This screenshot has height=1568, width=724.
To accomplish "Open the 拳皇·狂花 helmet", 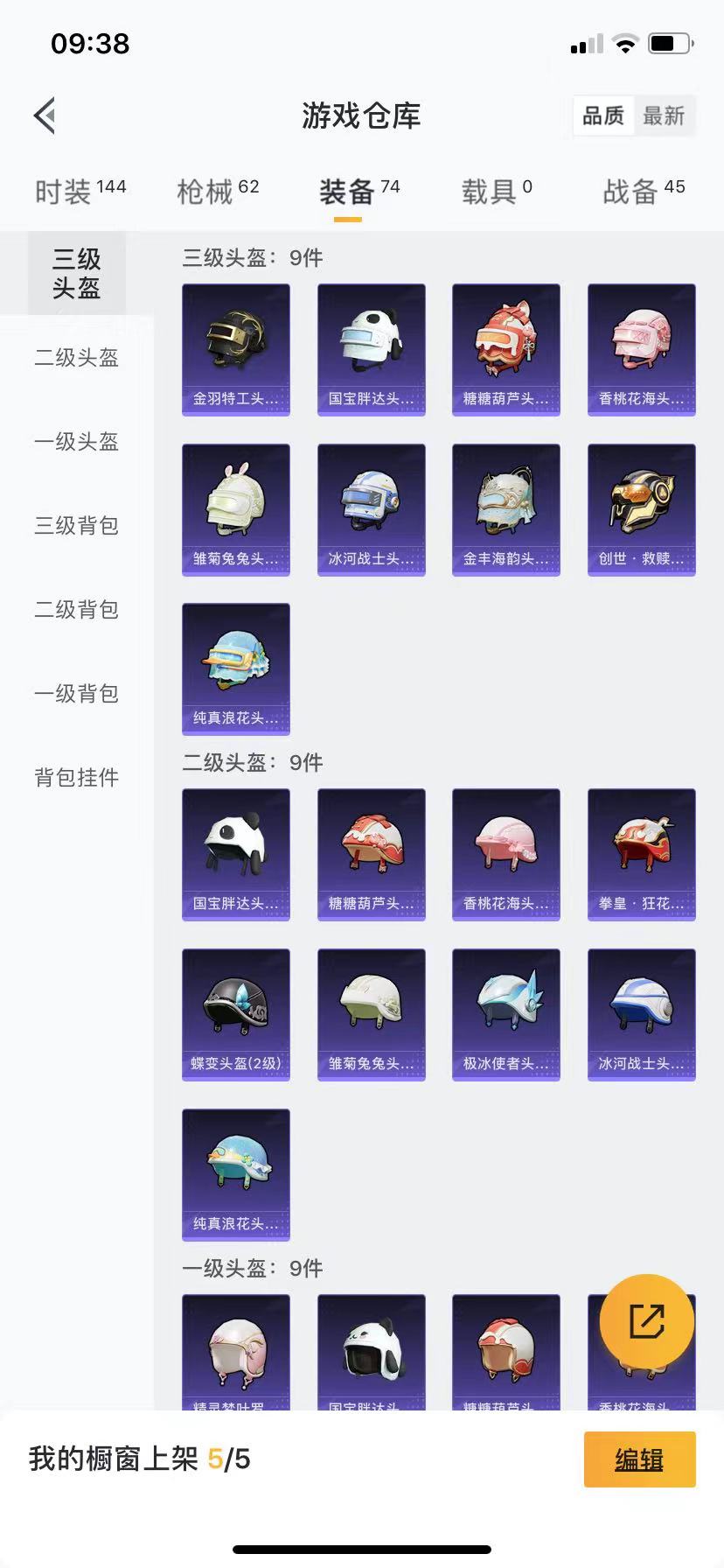I will 641,854.
